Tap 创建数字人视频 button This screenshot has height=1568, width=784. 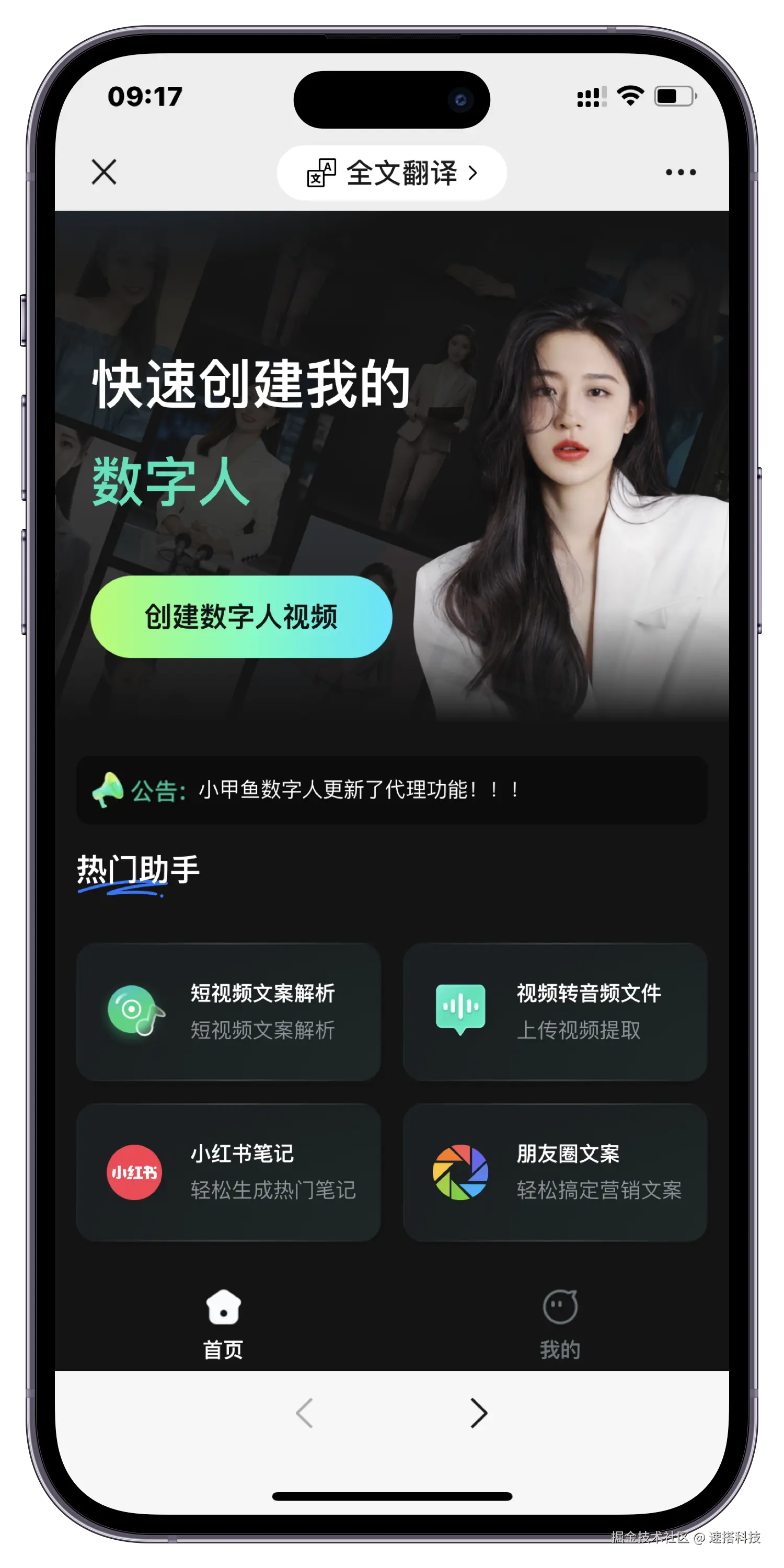[241, 617]
